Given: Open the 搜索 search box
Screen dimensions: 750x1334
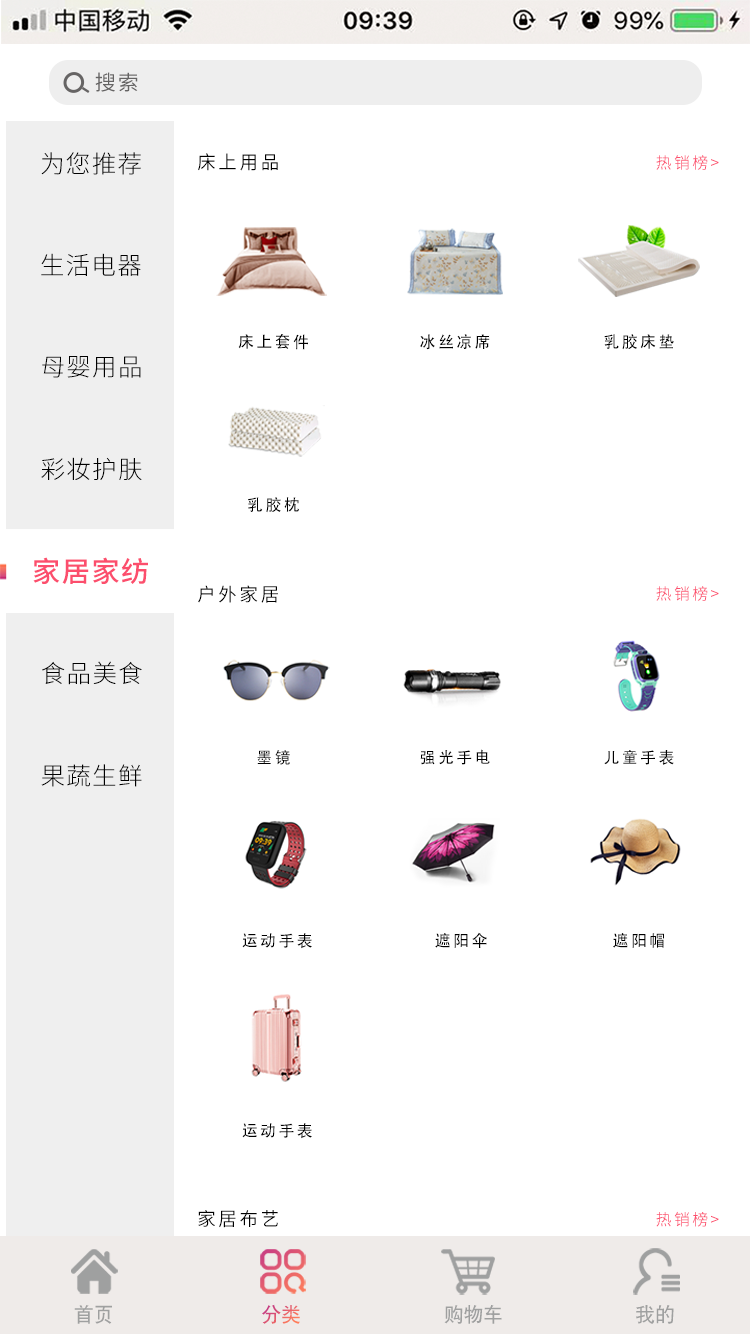Looking at the screenshot, I should point(375,83).
